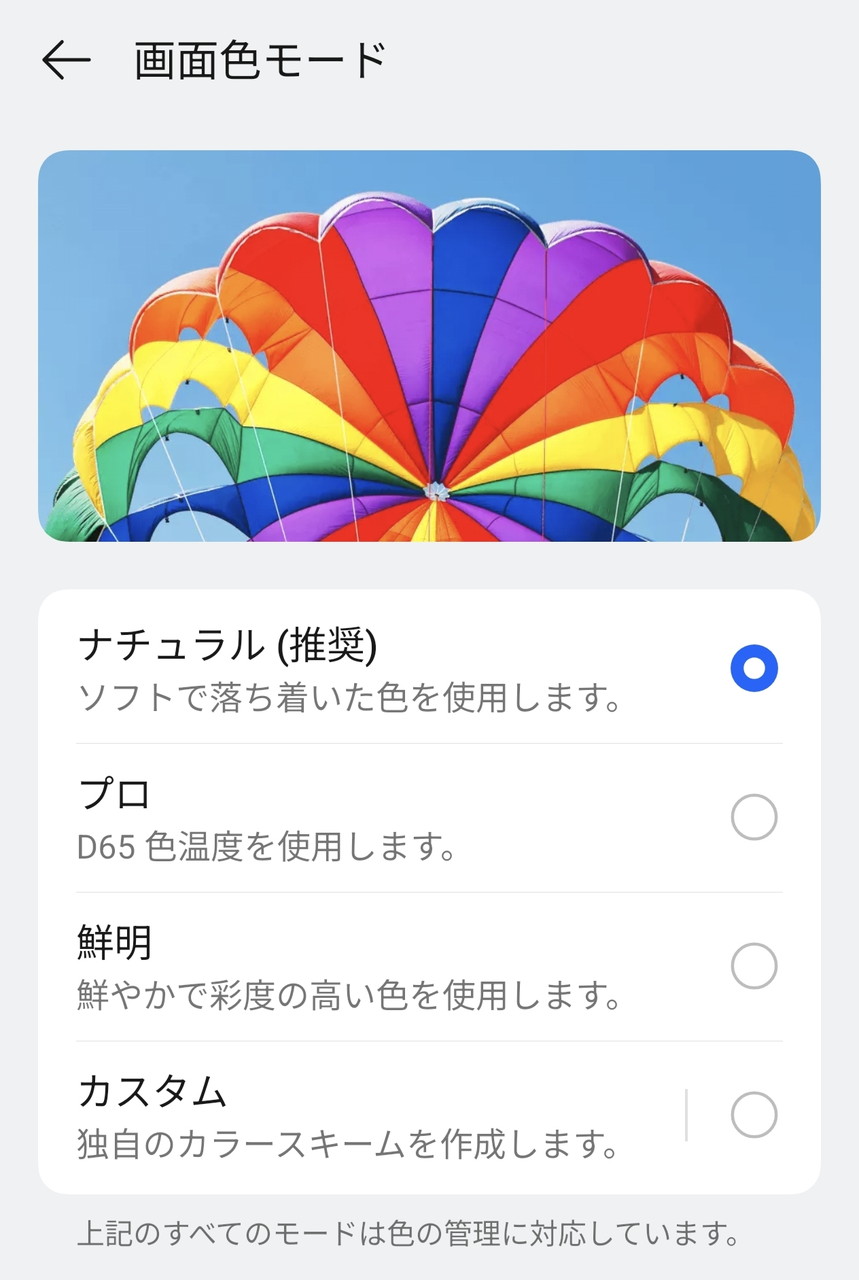Viewport: 859px width, 1280px height.
Task: Open カスタム color scheme settings
Action: [x=350, y=1115]
